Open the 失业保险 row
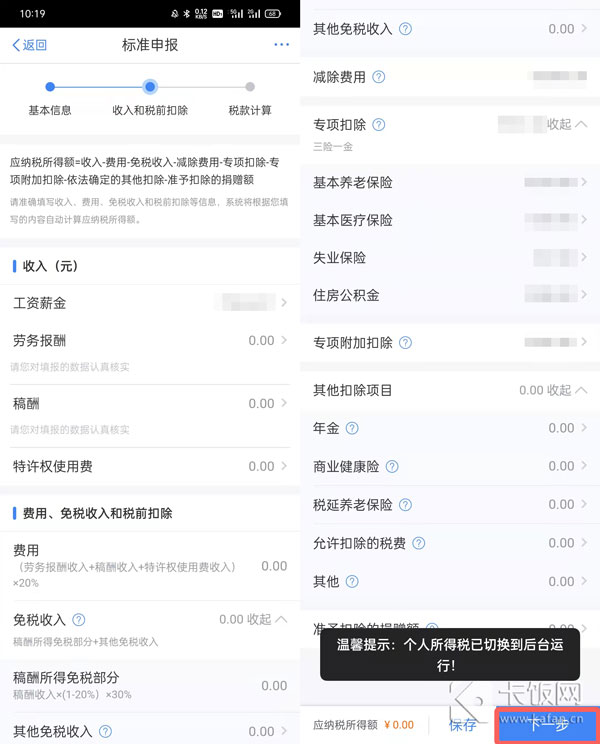 pyautogui.click(x=450, y=258)
